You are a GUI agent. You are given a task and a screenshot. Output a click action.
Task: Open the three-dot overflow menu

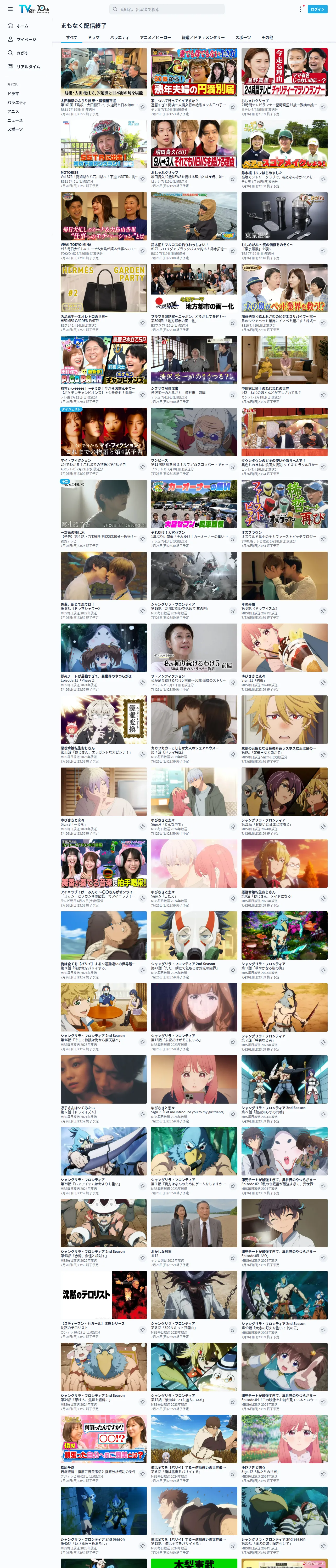pos(300,9)
